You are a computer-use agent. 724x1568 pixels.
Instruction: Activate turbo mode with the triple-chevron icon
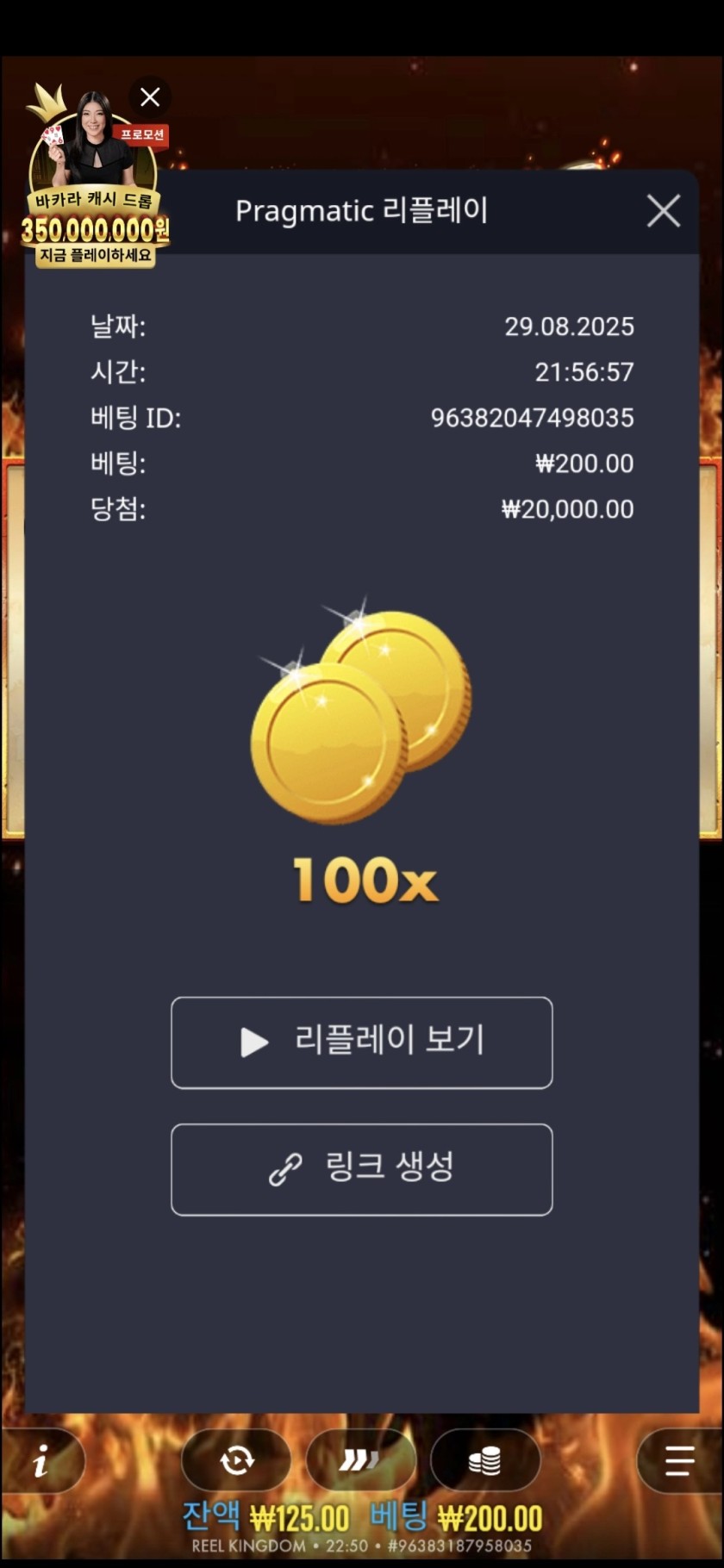point(361,1460)
